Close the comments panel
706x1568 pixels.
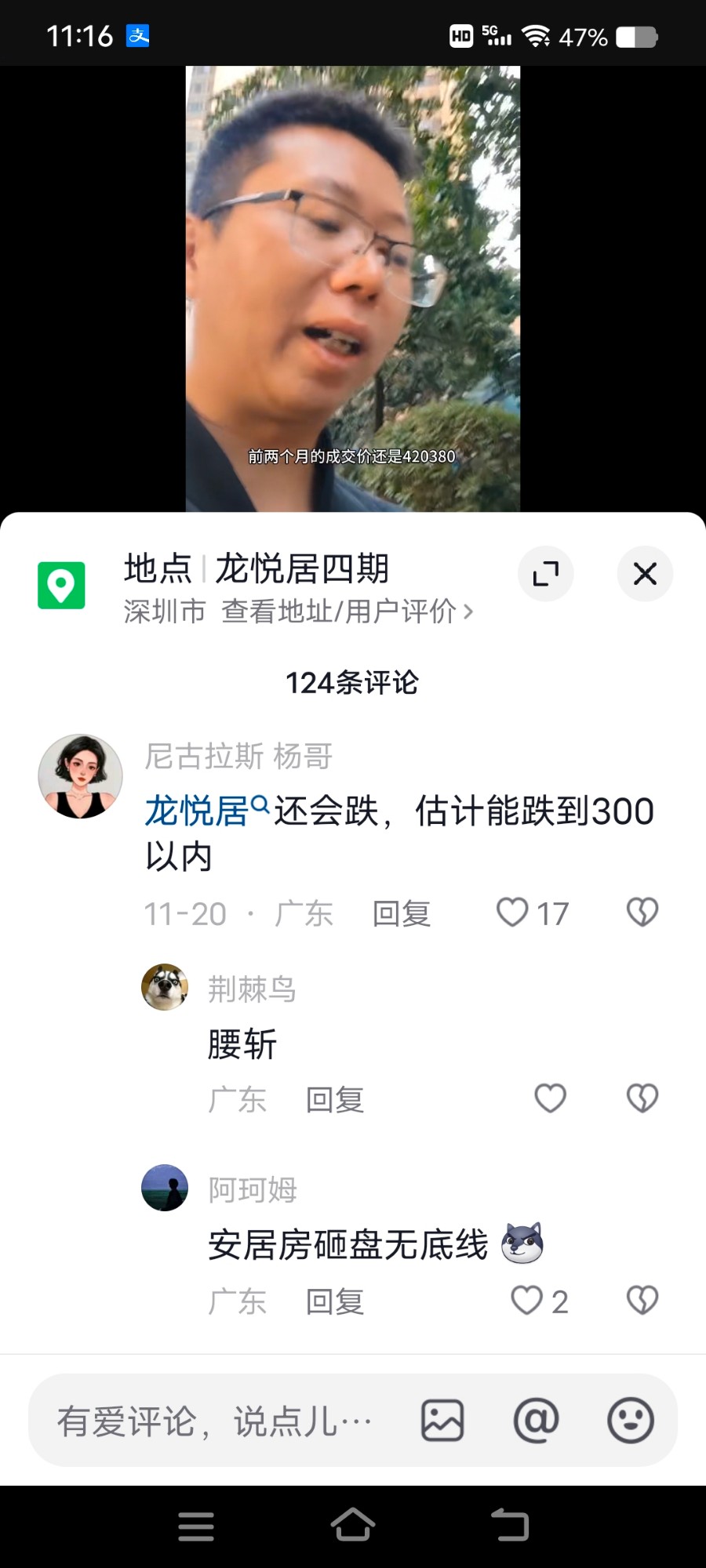pyautogui.click(x=645, y=574)
